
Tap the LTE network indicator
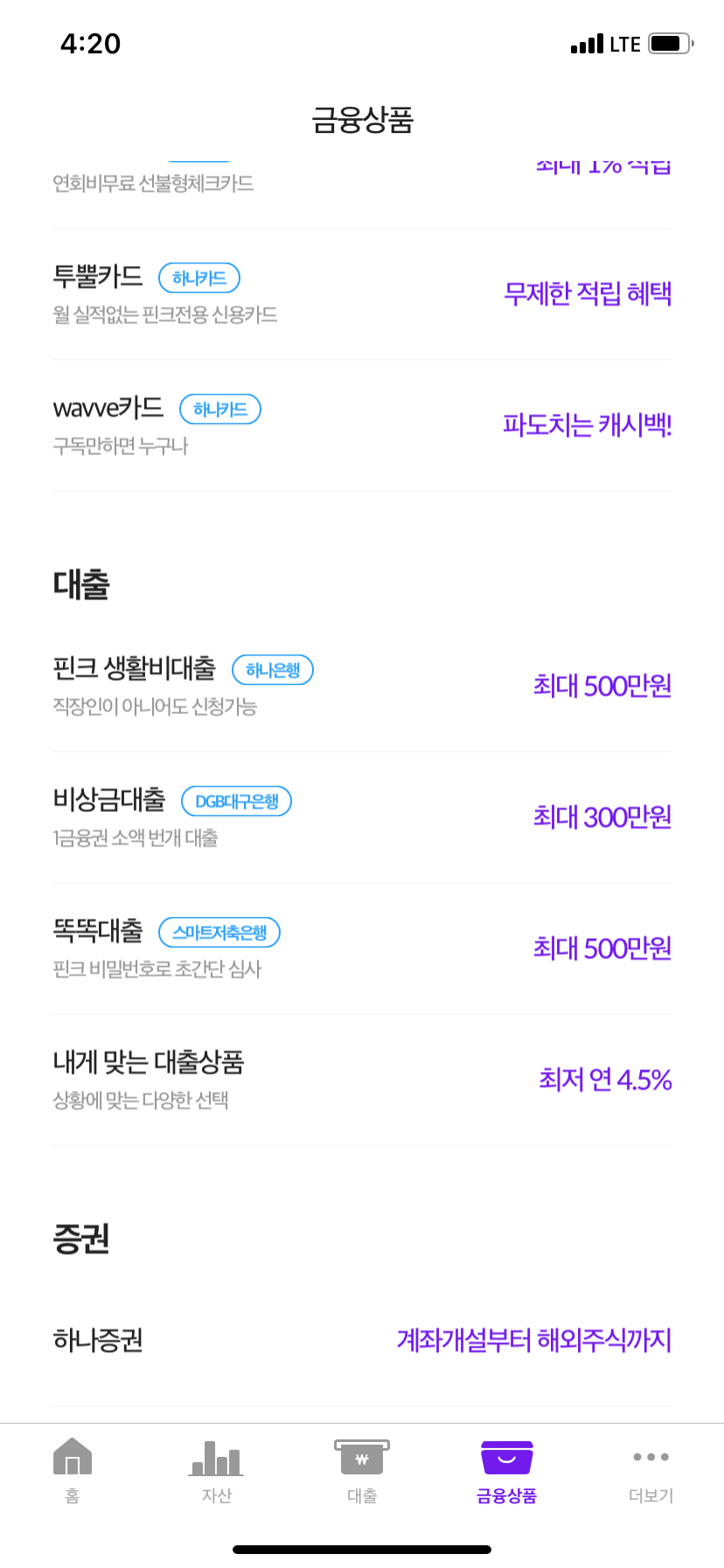click(627, 43)
